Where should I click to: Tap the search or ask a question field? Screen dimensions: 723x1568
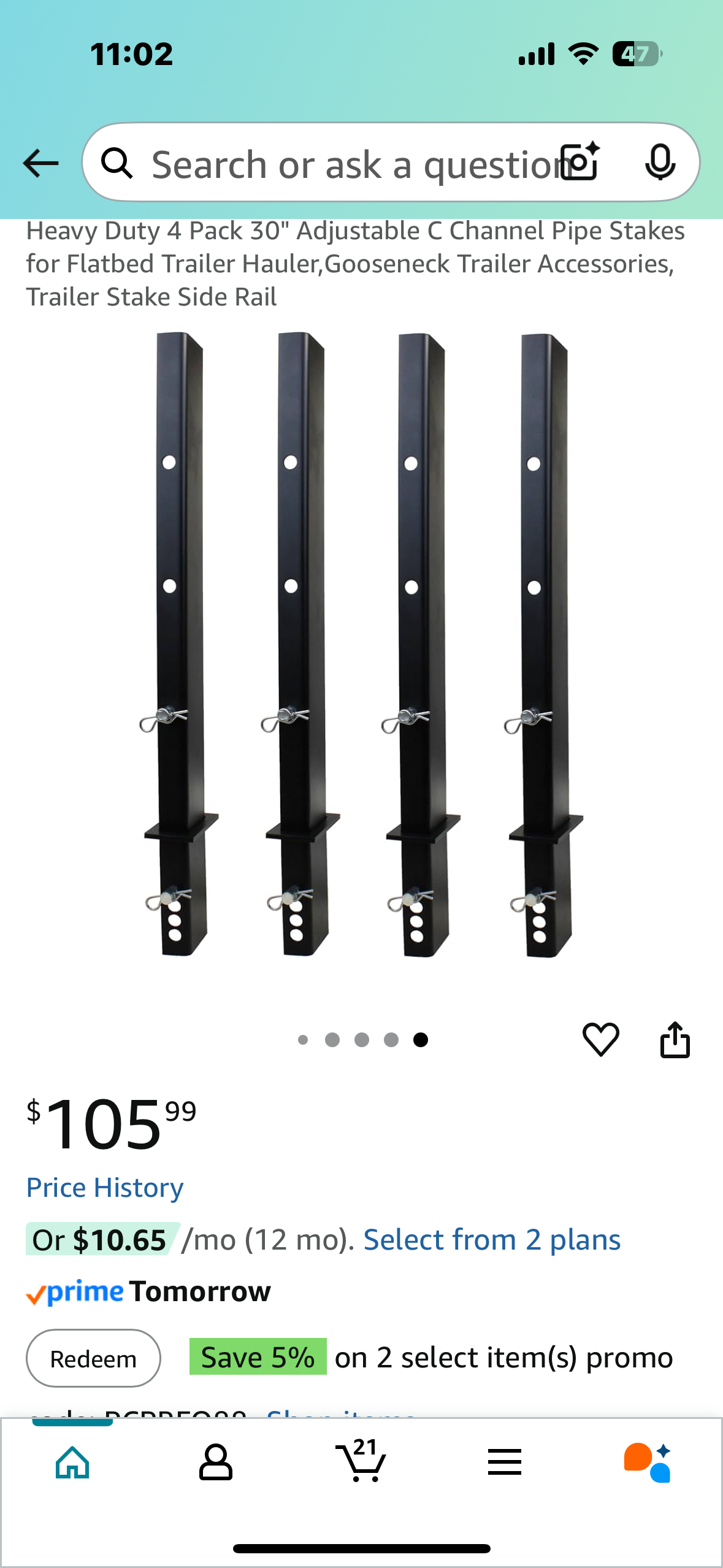pos(343,164)
